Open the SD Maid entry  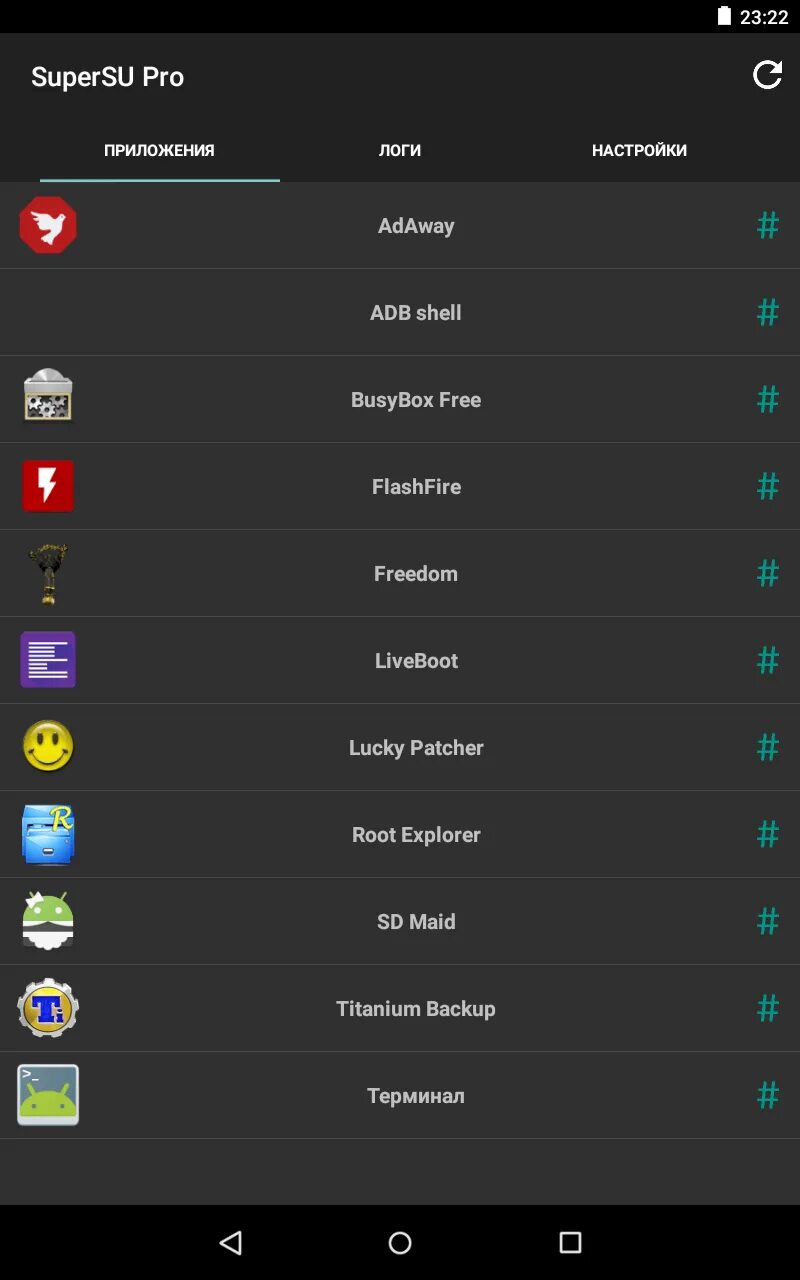[400, 922]
